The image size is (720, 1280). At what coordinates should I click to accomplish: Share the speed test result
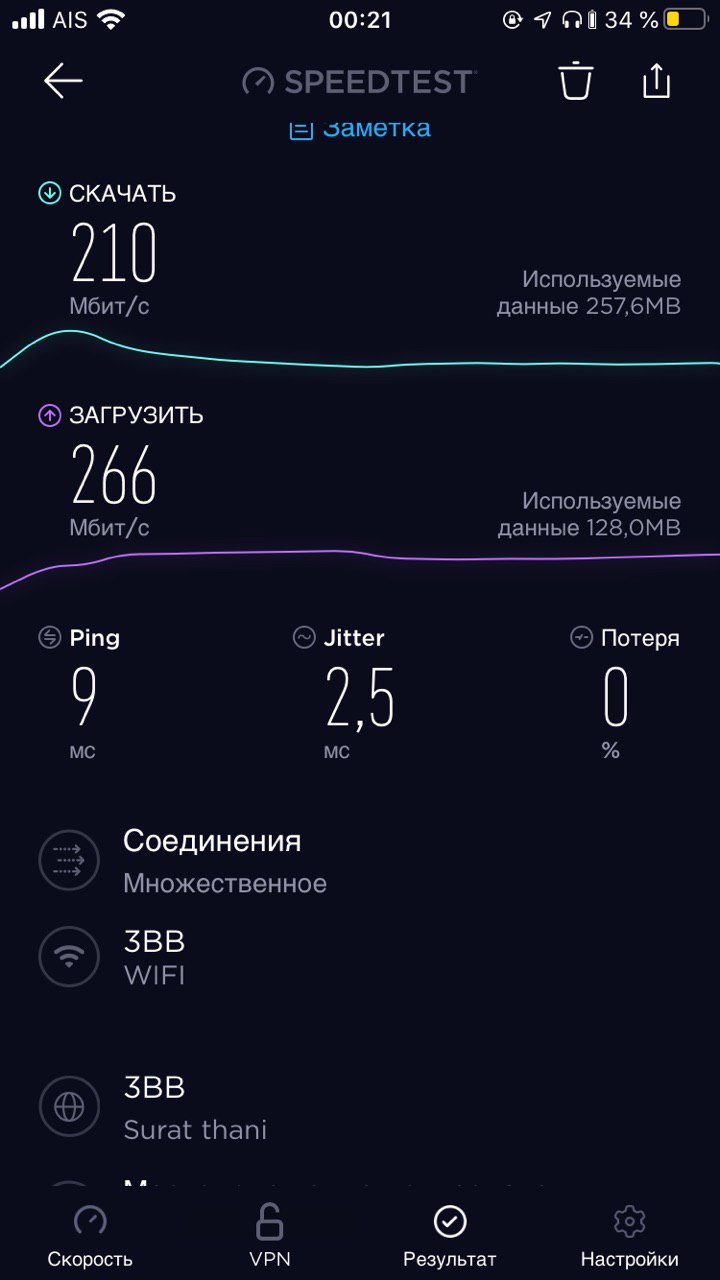tap(656, 81)
